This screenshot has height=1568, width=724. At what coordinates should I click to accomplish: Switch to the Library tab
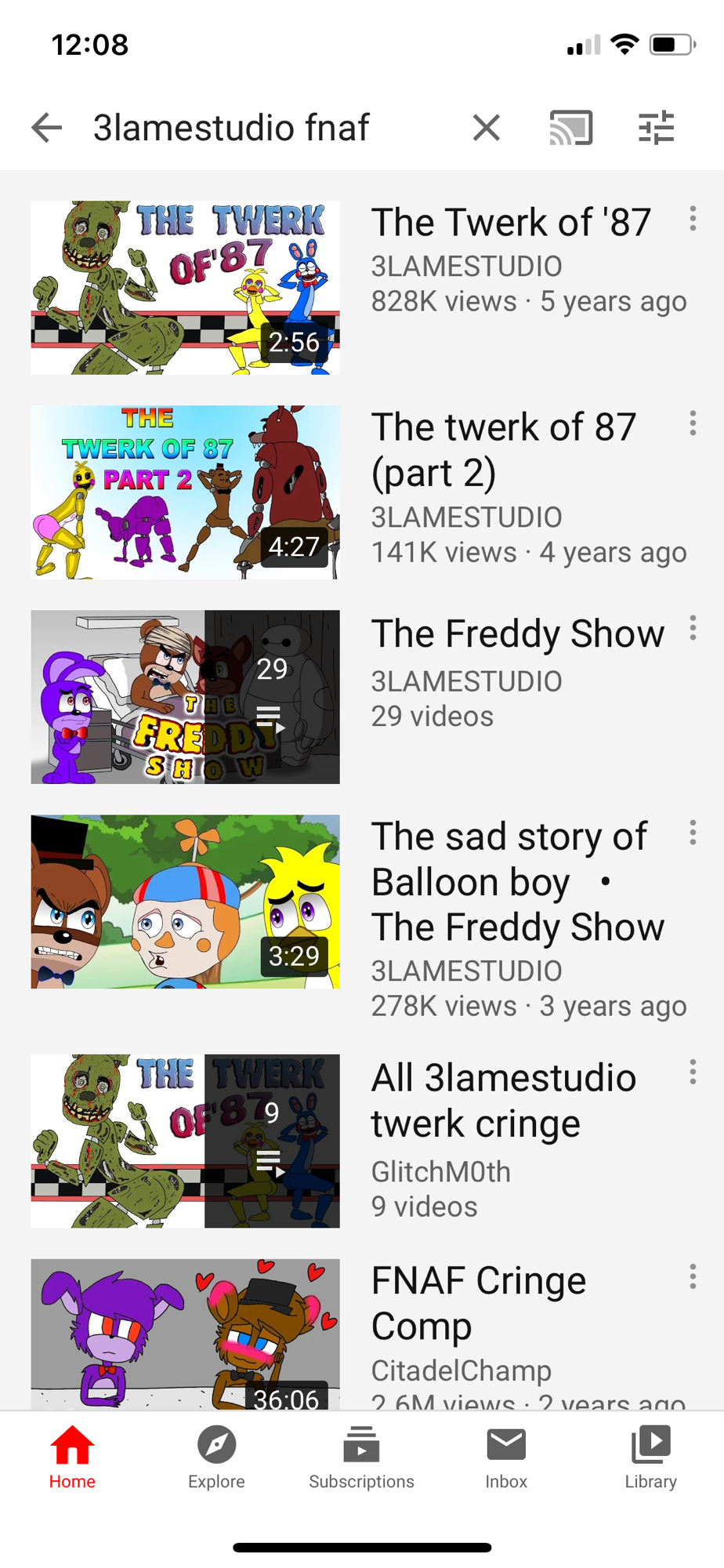tap(650, 1457)
